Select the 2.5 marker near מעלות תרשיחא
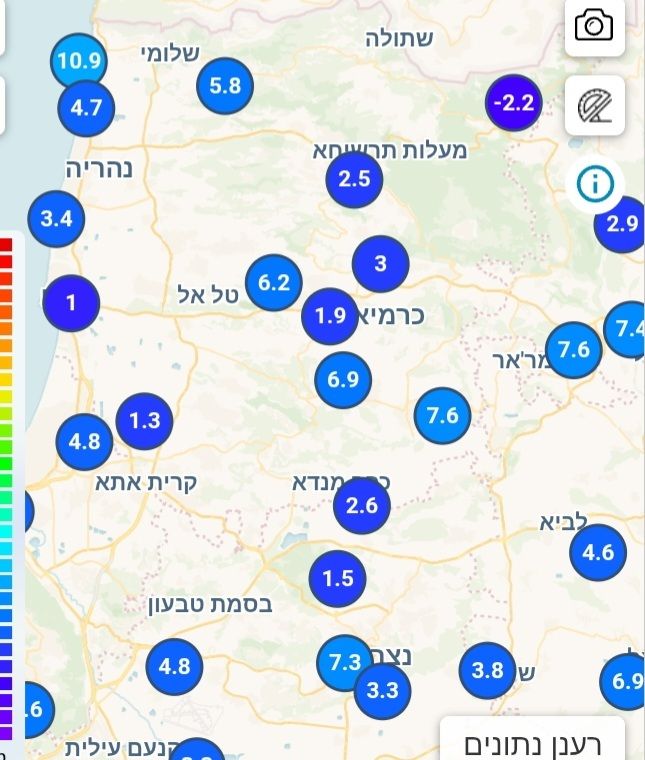The image size is (645, 760). 354,180
